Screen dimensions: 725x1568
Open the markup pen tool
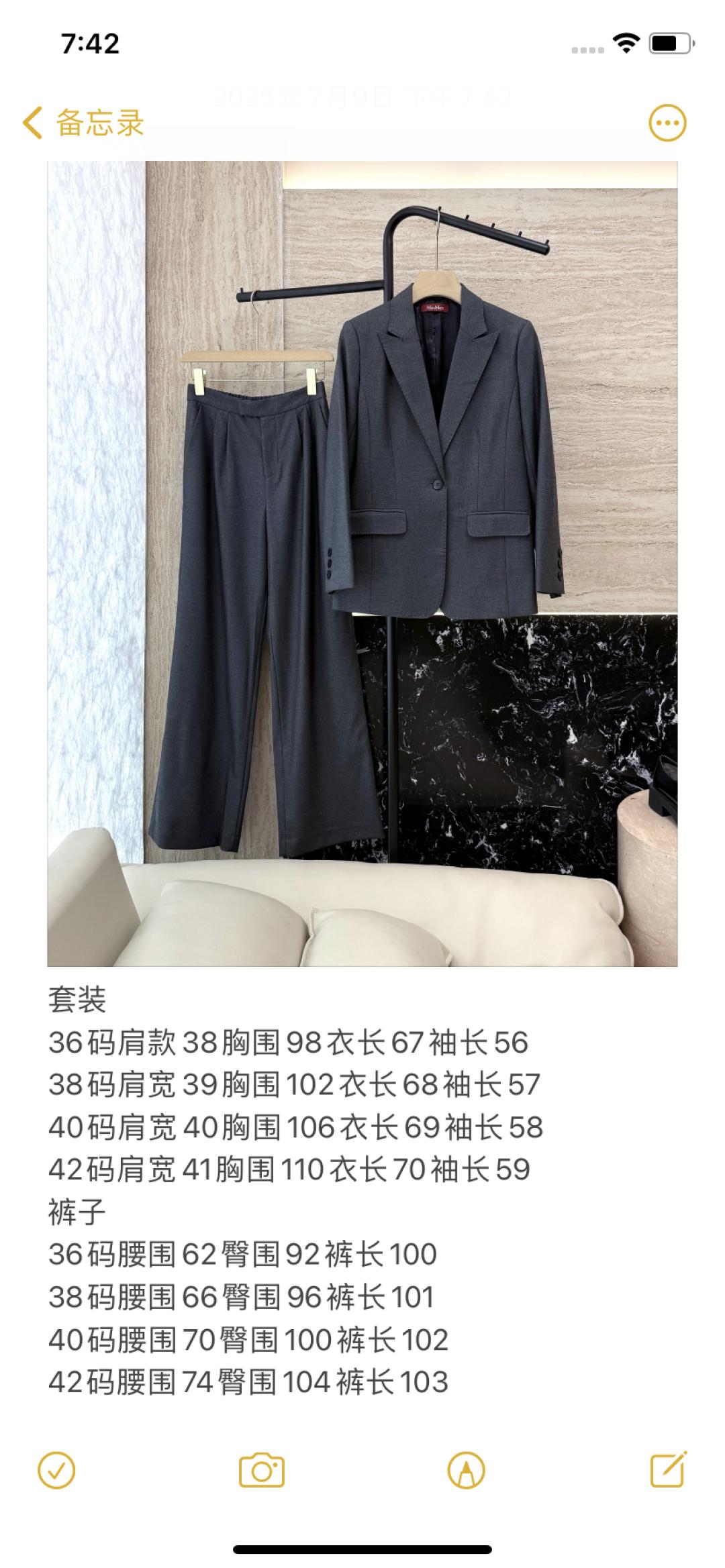[x=466, y=1471]
